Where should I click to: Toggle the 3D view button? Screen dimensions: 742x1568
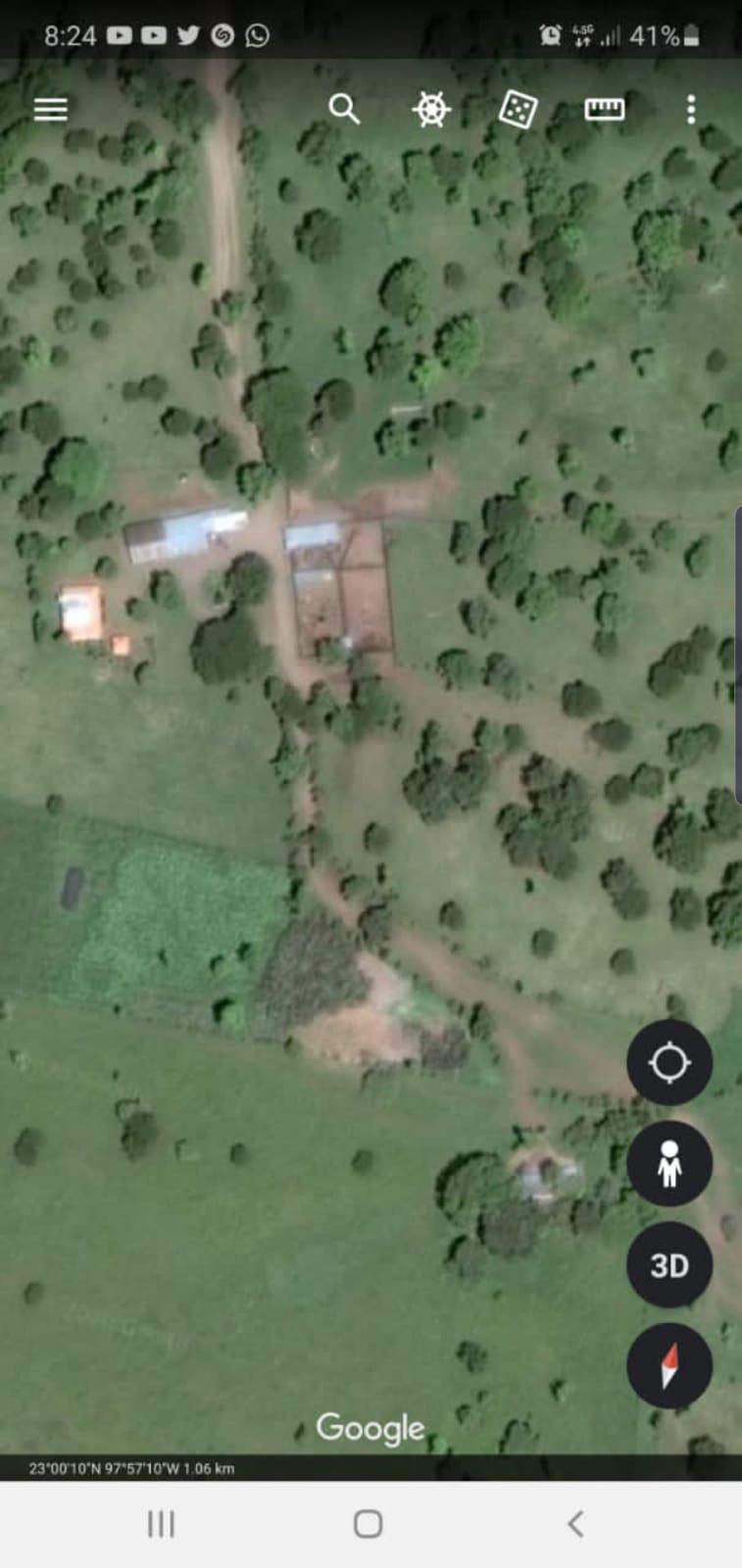[669, 1265]
